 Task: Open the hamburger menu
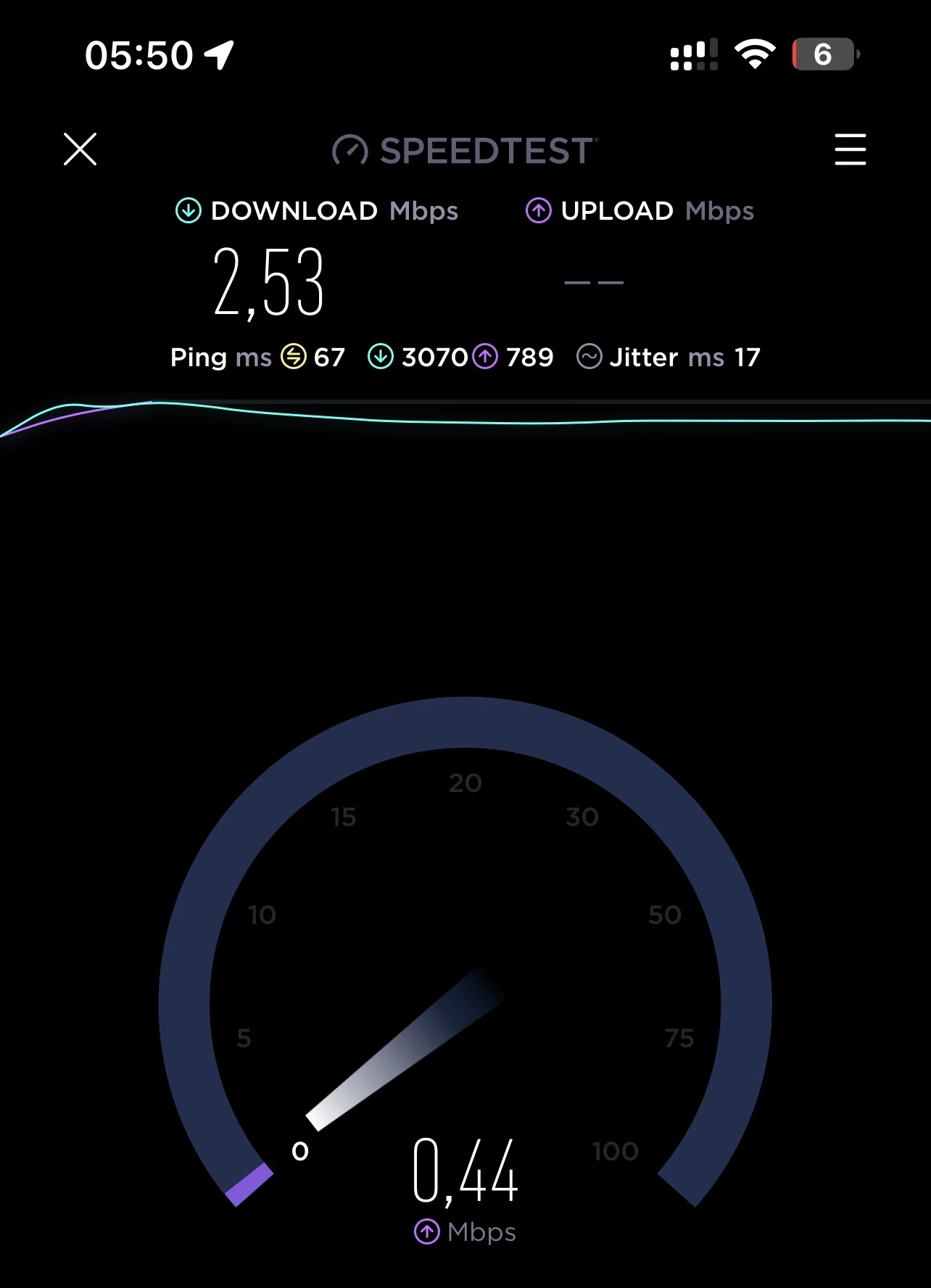pyautogui.click(x=850, y=149)
